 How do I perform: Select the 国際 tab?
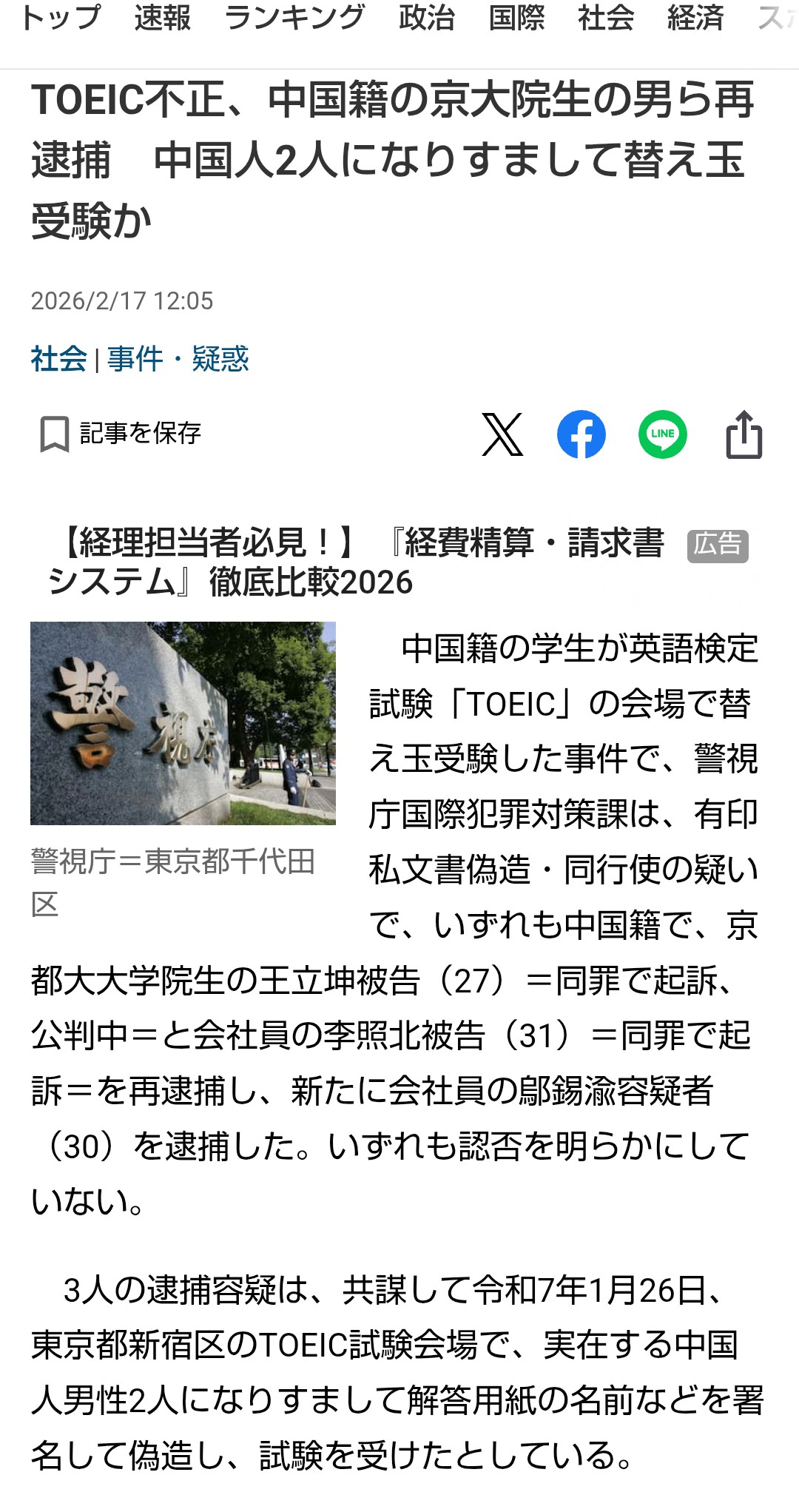click(x=516, y=19)
